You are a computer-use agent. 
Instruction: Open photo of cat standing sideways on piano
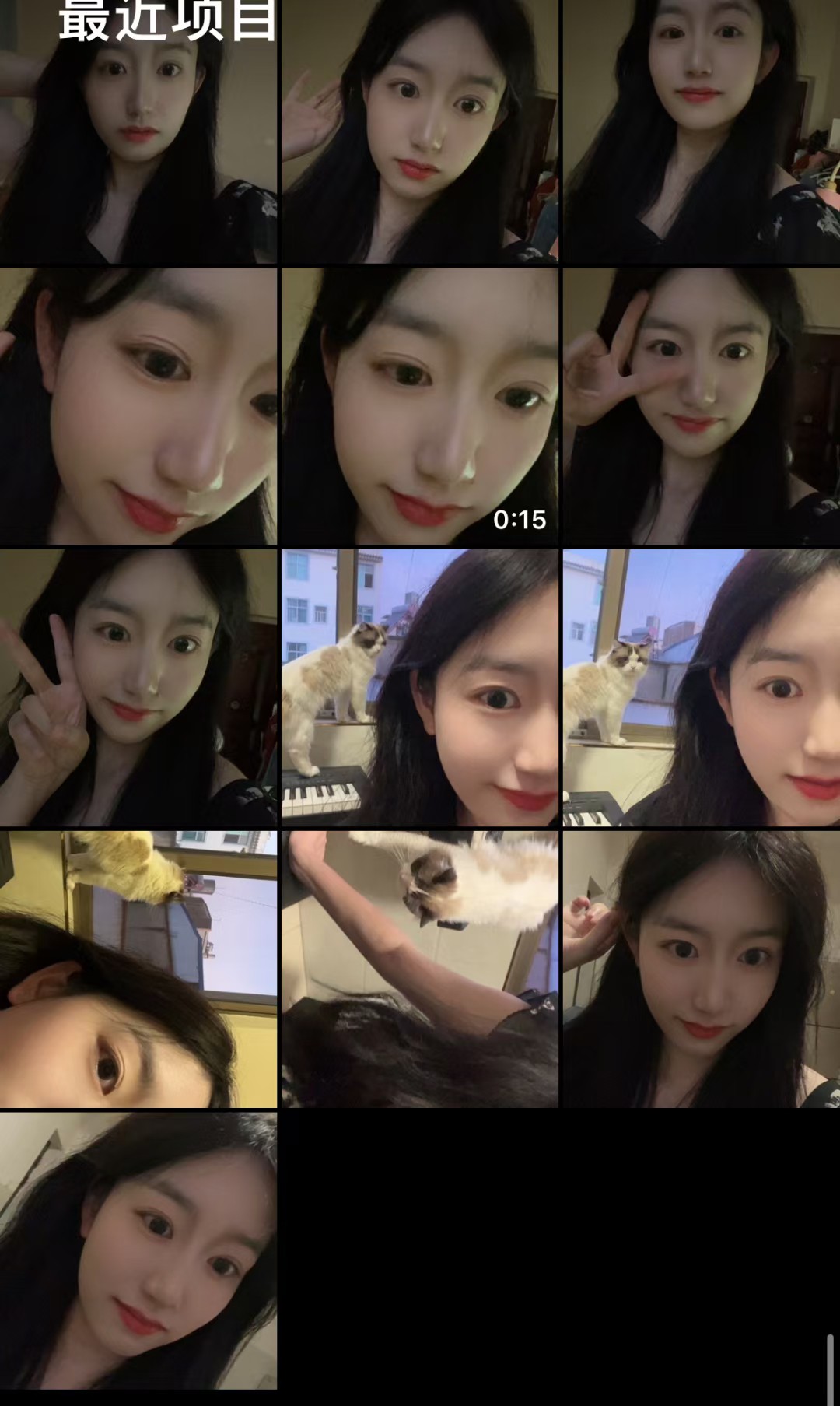(420, 688)
